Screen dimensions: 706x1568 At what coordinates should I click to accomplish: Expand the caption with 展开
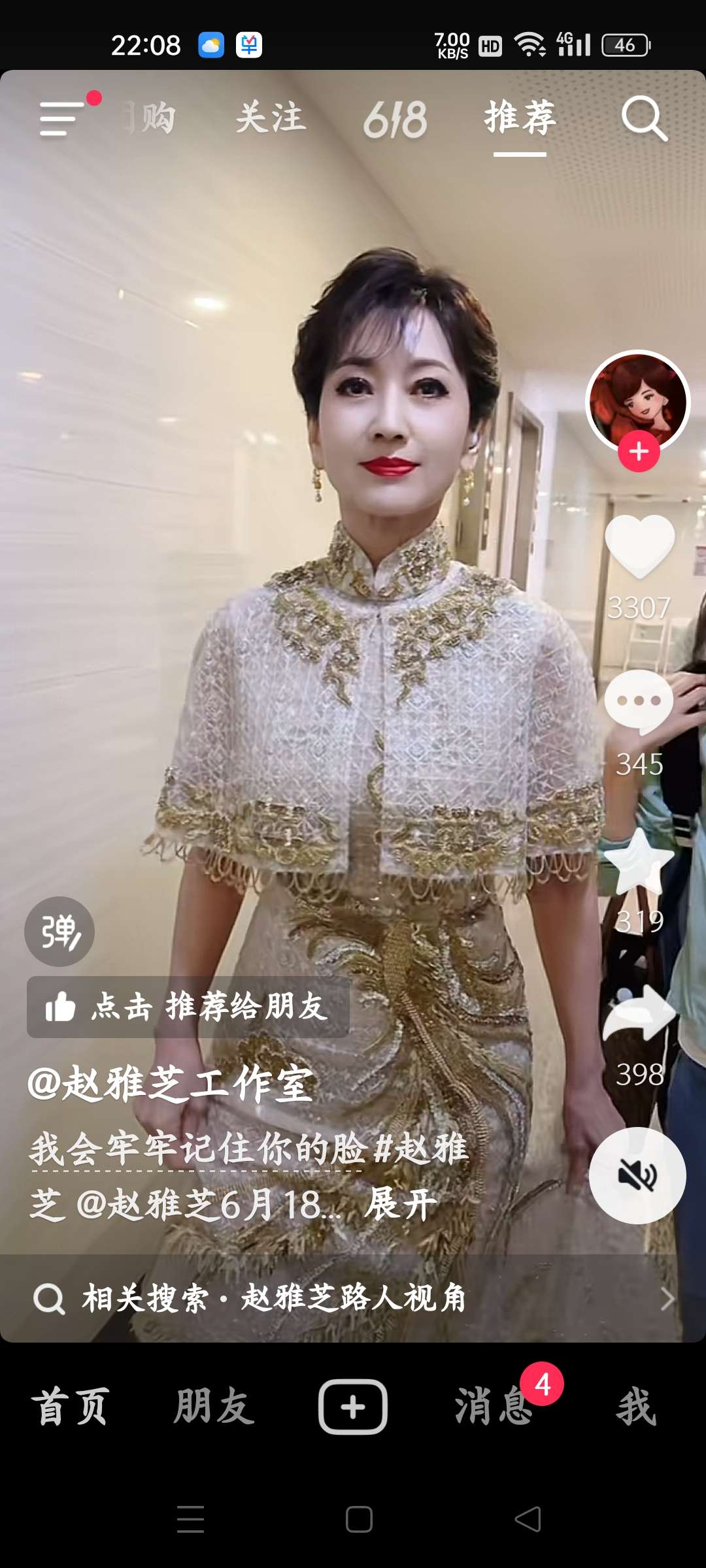pyautogui.click(x=401, y=1204)
